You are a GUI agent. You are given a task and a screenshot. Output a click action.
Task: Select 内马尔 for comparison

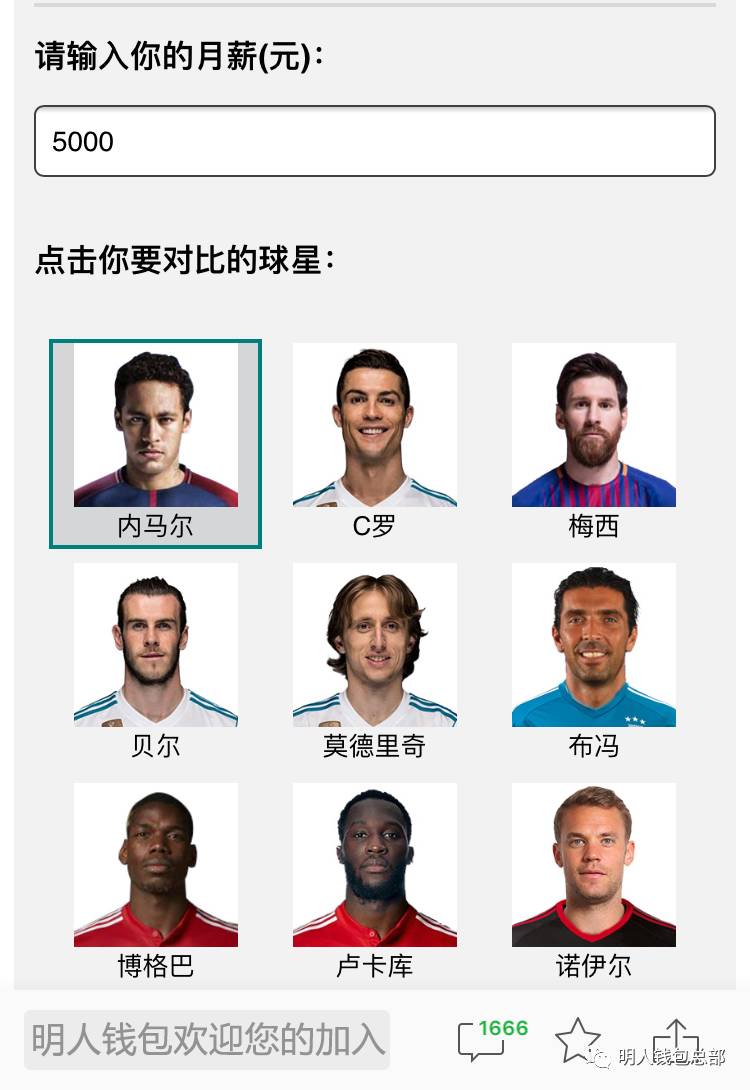(x=156, y=442)
